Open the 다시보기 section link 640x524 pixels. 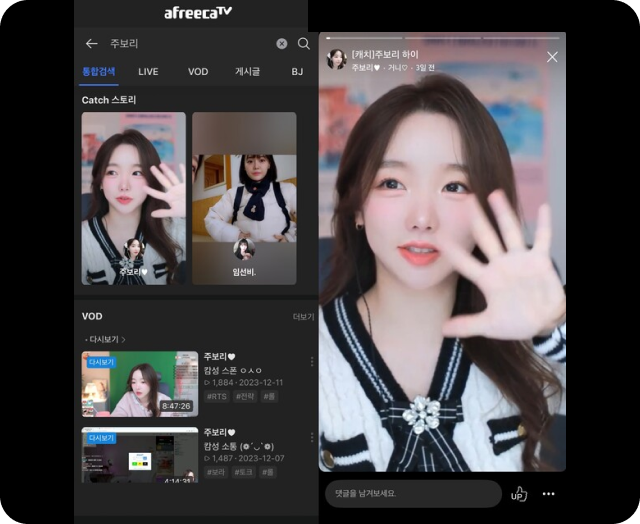tap(105, 339)
